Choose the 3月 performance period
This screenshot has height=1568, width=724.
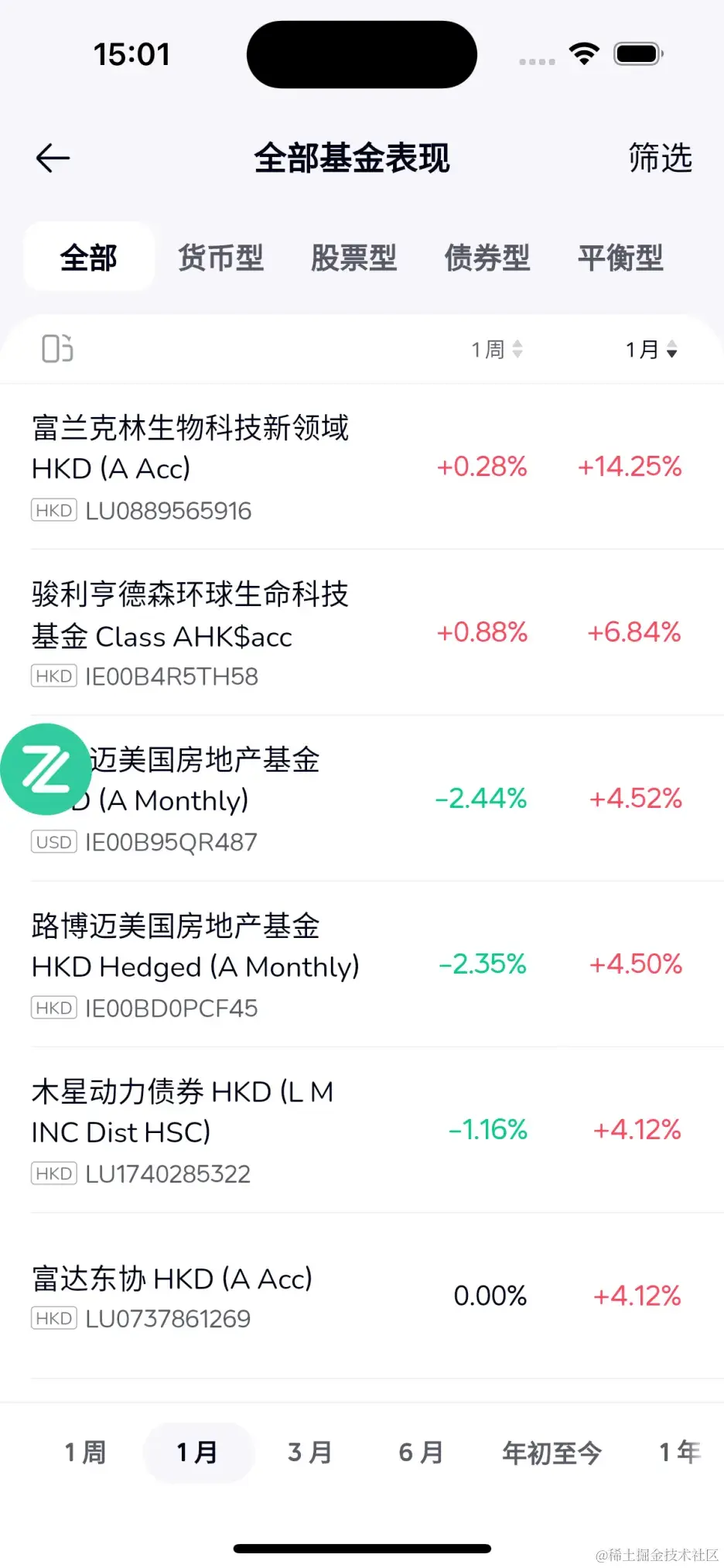pos(309,1453)
